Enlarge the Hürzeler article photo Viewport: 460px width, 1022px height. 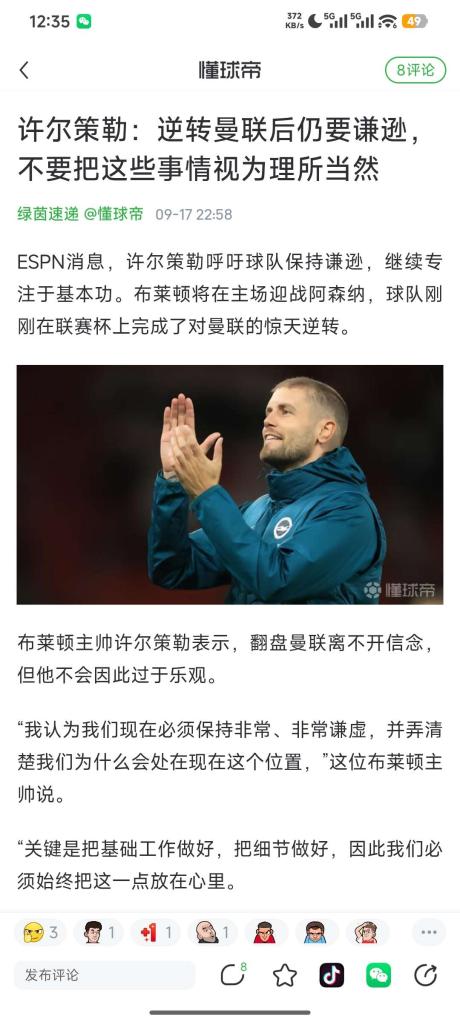[230, 484]
